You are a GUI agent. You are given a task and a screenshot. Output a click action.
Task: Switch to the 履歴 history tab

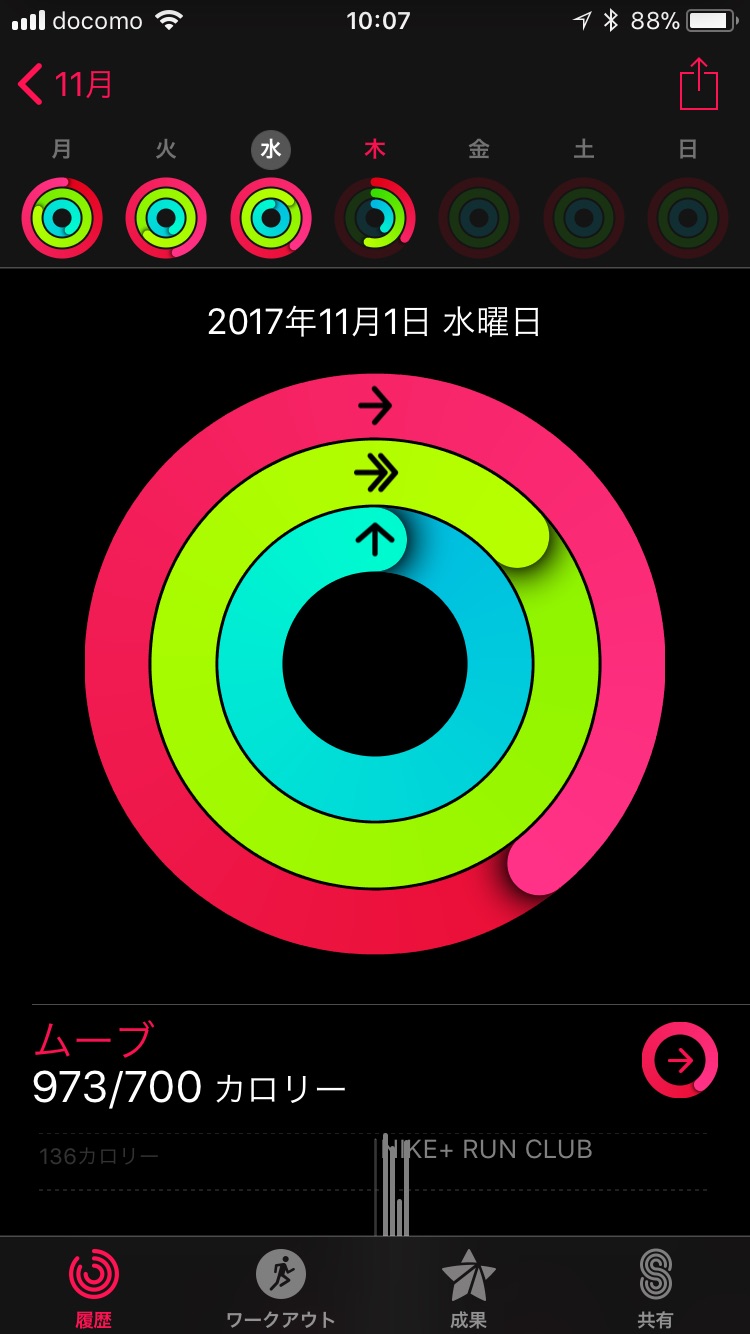(94, 1287)
